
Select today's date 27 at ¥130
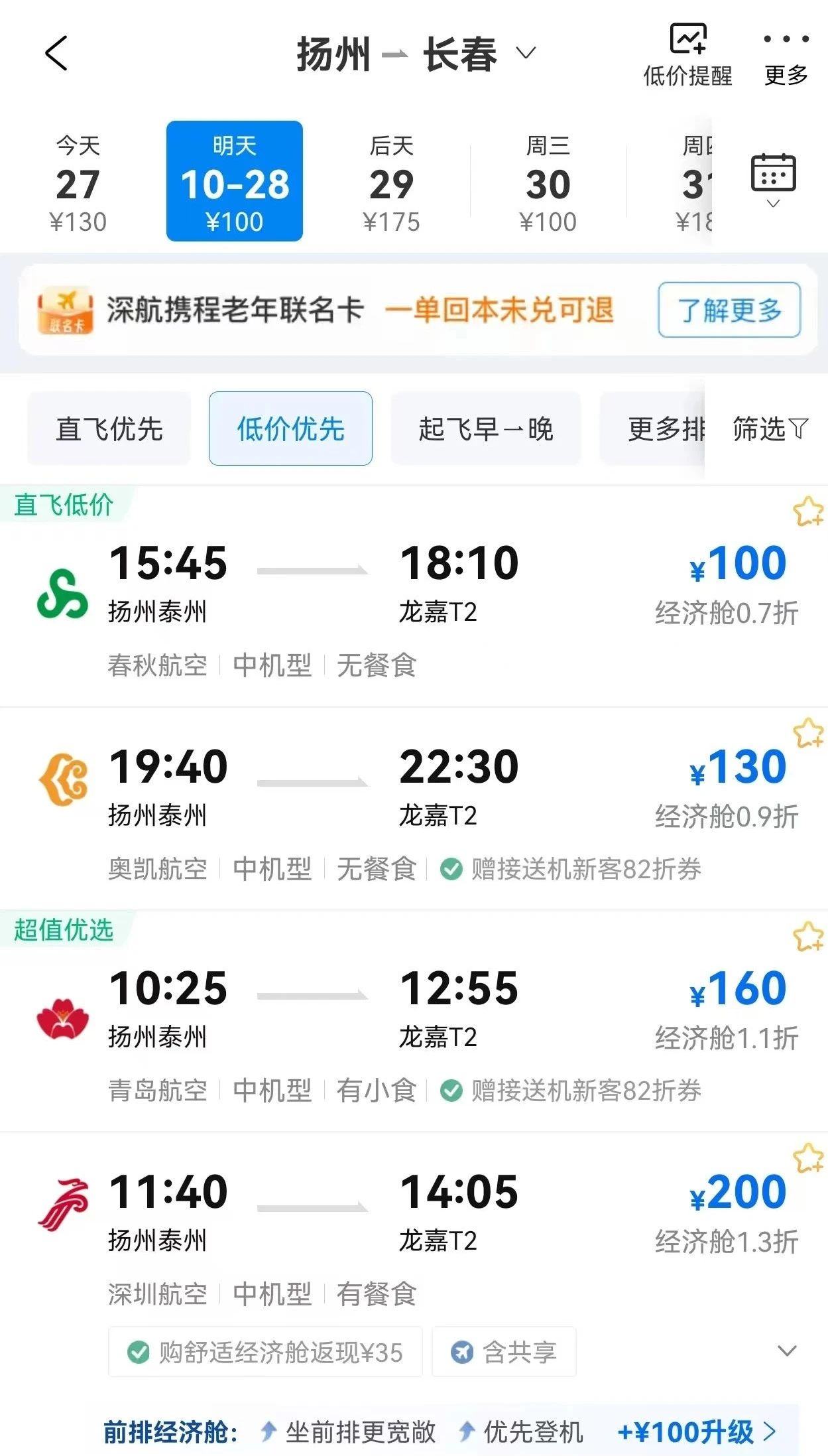click(x=78, y=182)
